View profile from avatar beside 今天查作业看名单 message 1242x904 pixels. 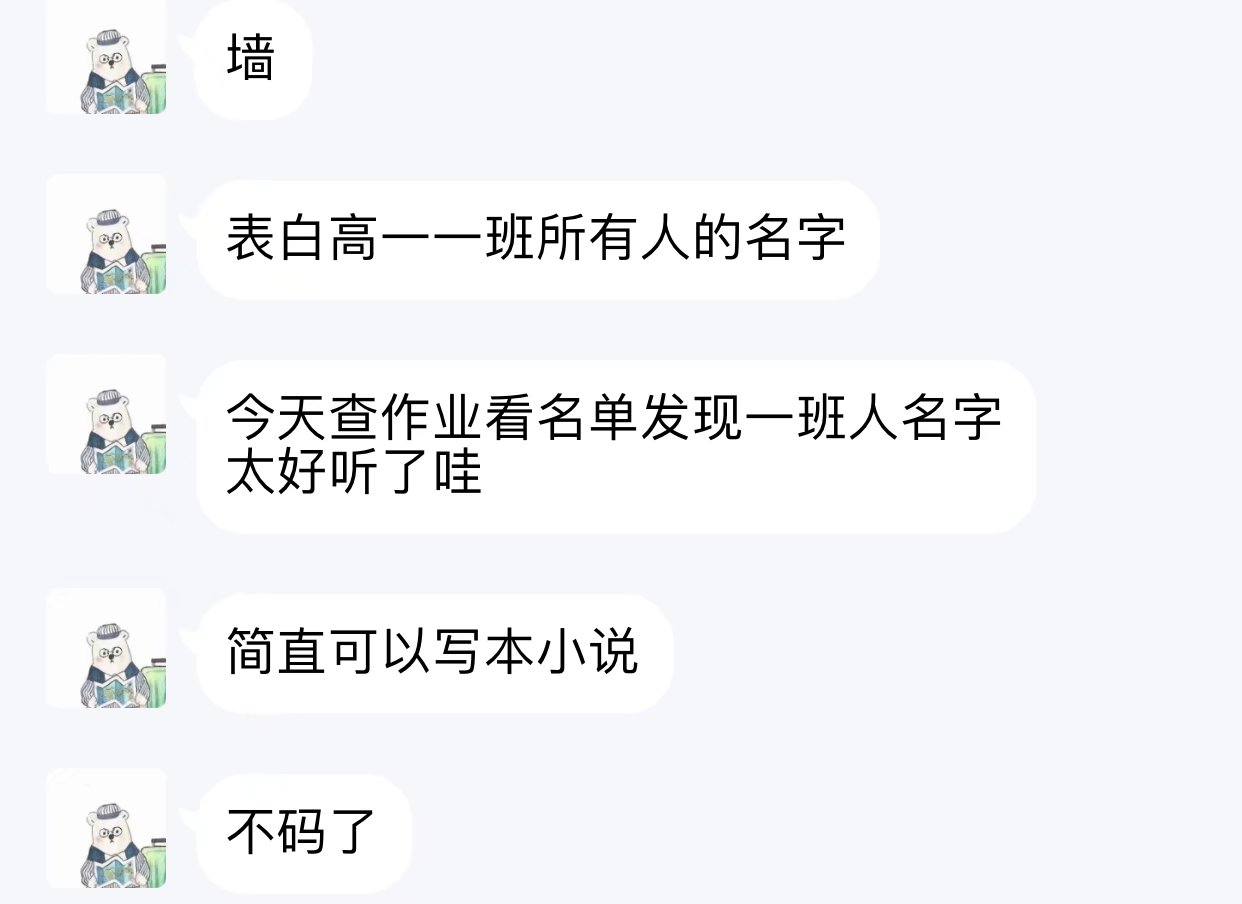click(107, 416)
